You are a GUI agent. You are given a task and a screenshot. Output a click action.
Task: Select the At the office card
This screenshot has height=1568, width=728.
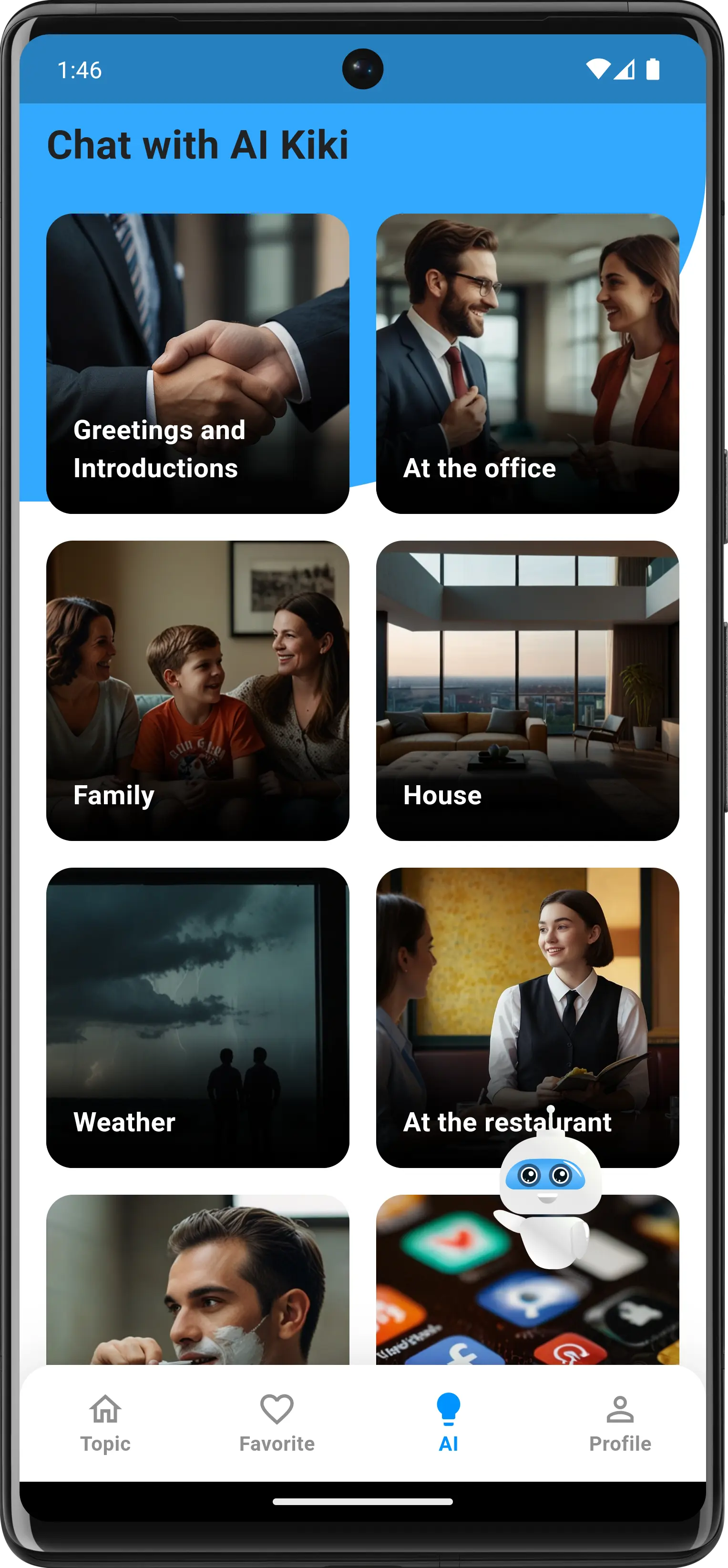pyautogui.click(x=527, y=363)
